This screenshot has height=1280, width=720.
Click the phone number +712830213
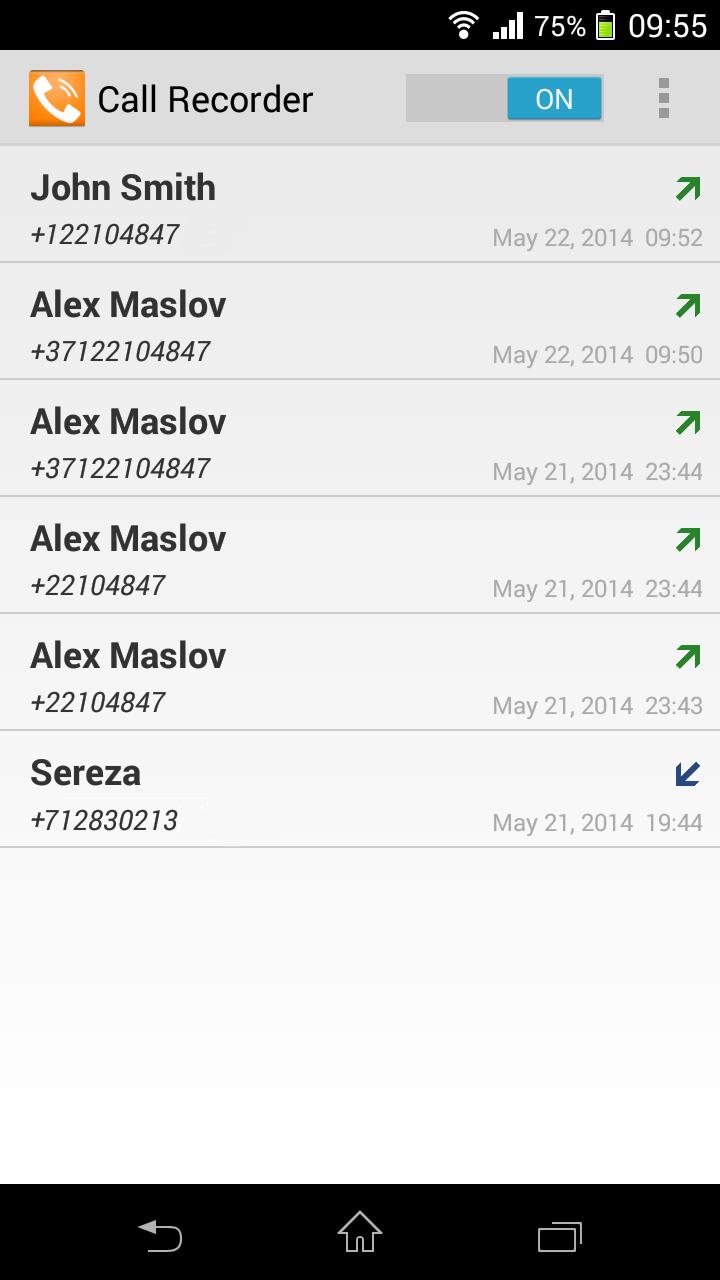click(105, 821)
